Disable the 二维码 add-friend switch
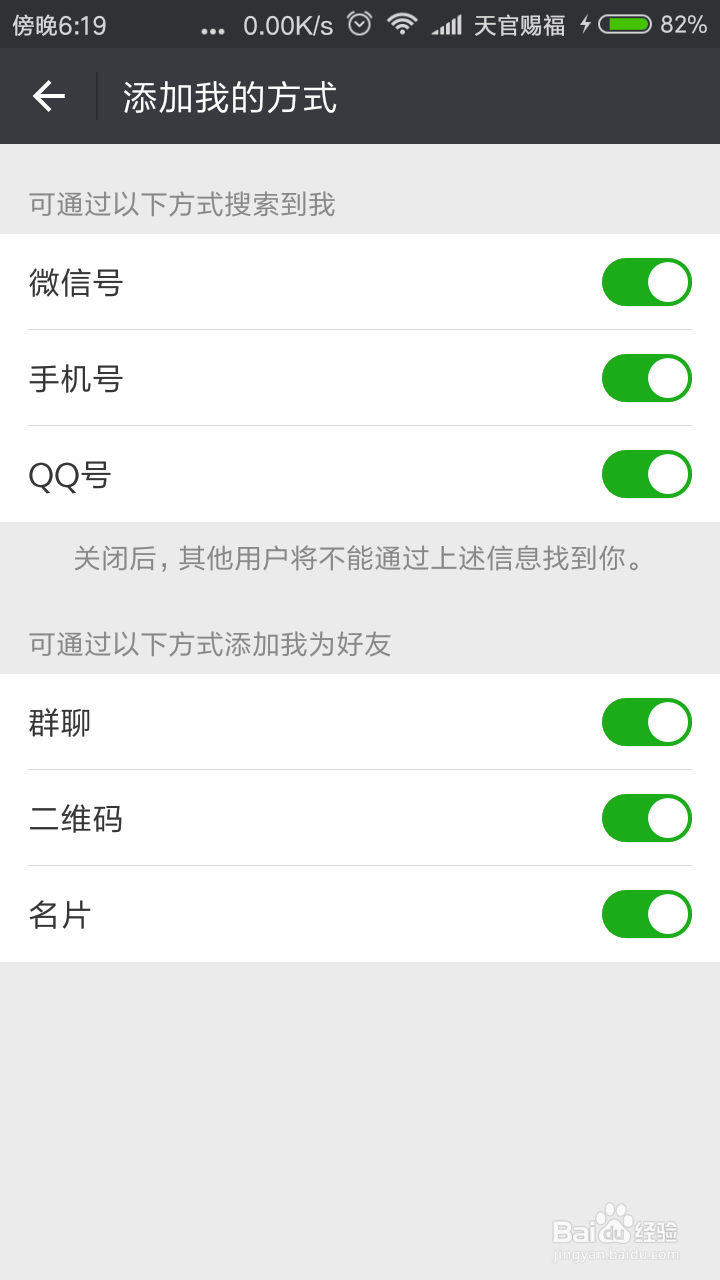Screen dimensions: 720x1280 [x=647, y=818]
